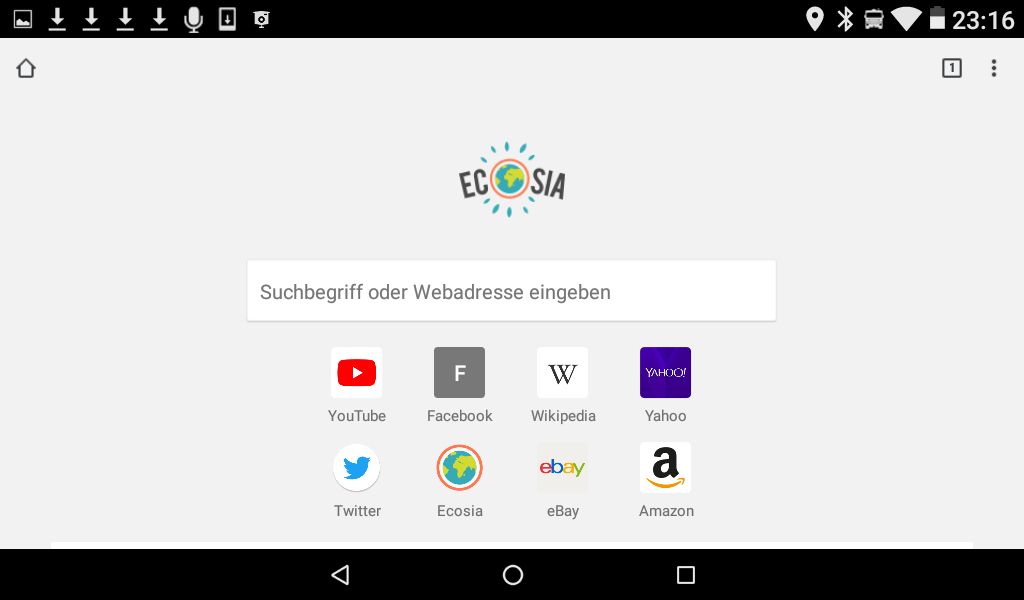Visit the eBay shortcut
1024x600 pixels.
562,469
